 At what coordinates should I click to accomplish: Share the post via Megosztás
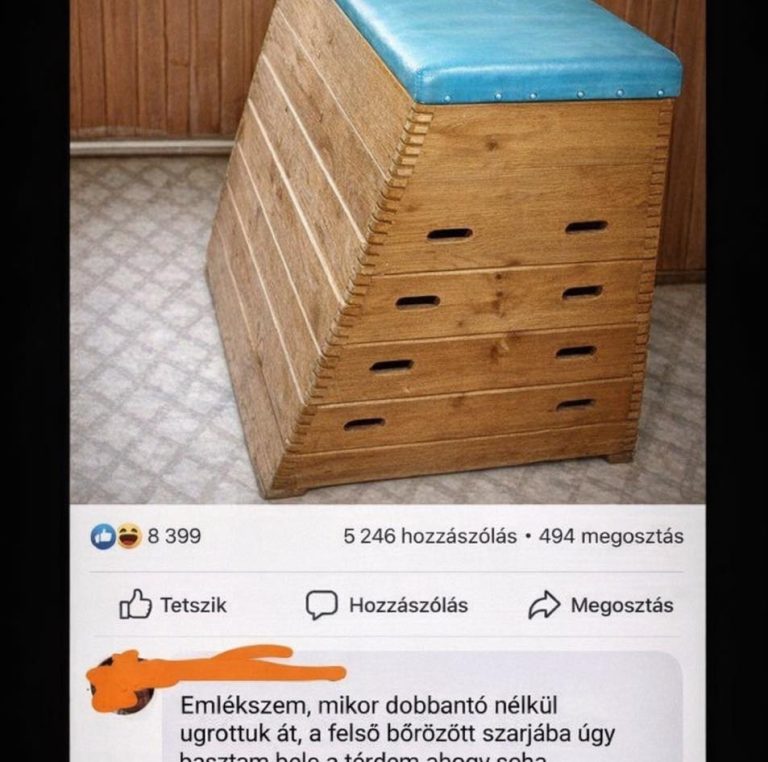(600, 605)
